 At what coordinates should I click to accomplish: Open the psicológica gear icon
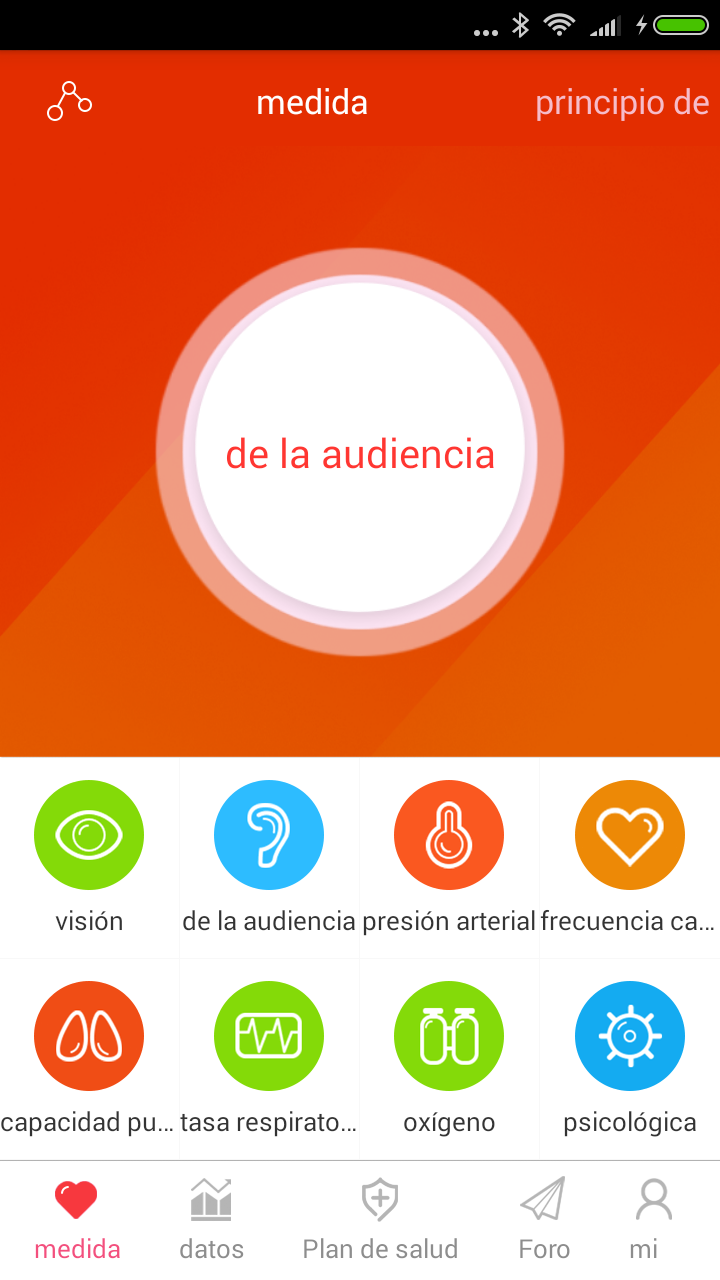pyautogui.click(x=629, y=1036)
